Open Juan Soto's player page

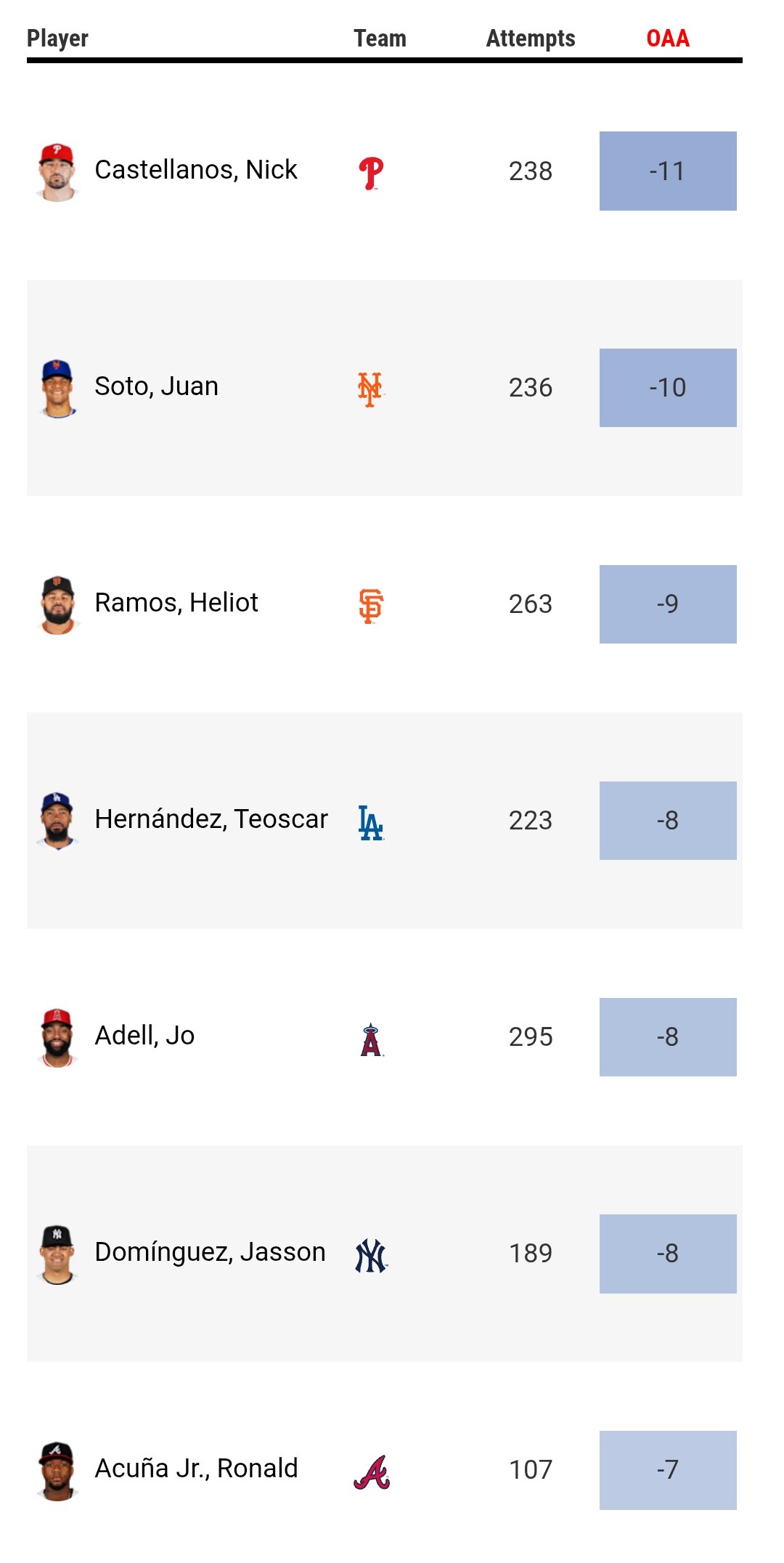(x=156, y=386)
